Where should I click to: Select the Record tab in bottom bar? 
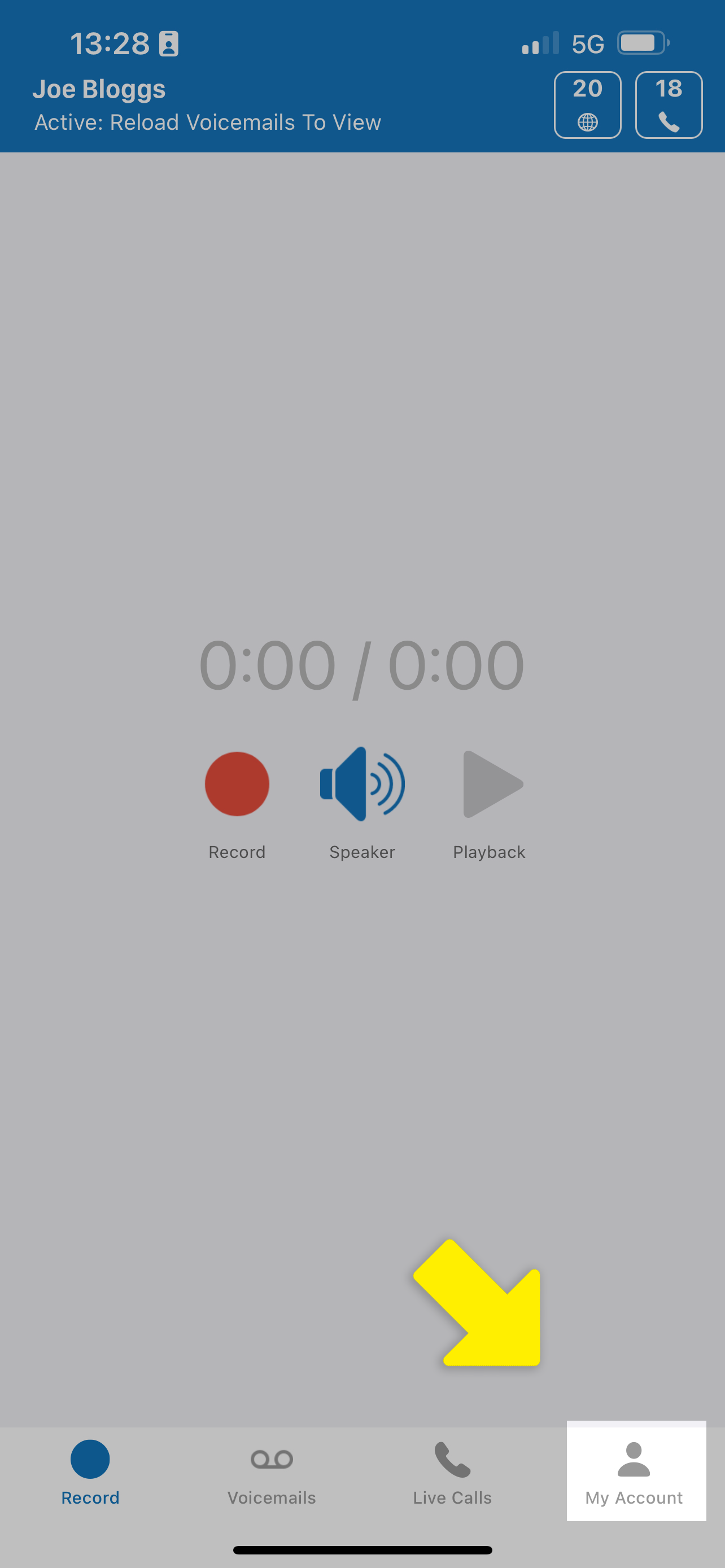click(x=90, y=1472)
